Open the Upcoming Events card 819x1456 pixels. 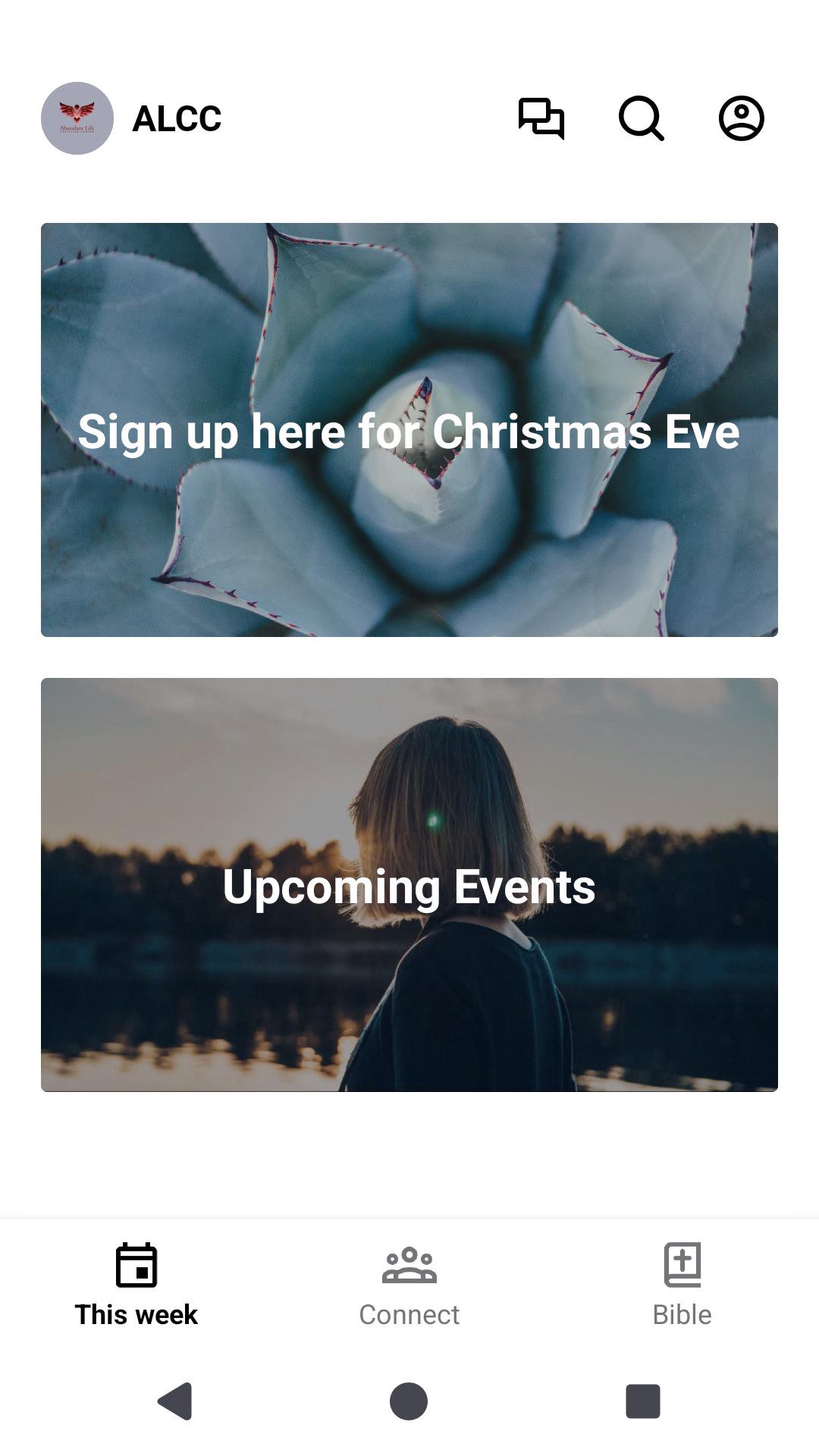point(409,885)
